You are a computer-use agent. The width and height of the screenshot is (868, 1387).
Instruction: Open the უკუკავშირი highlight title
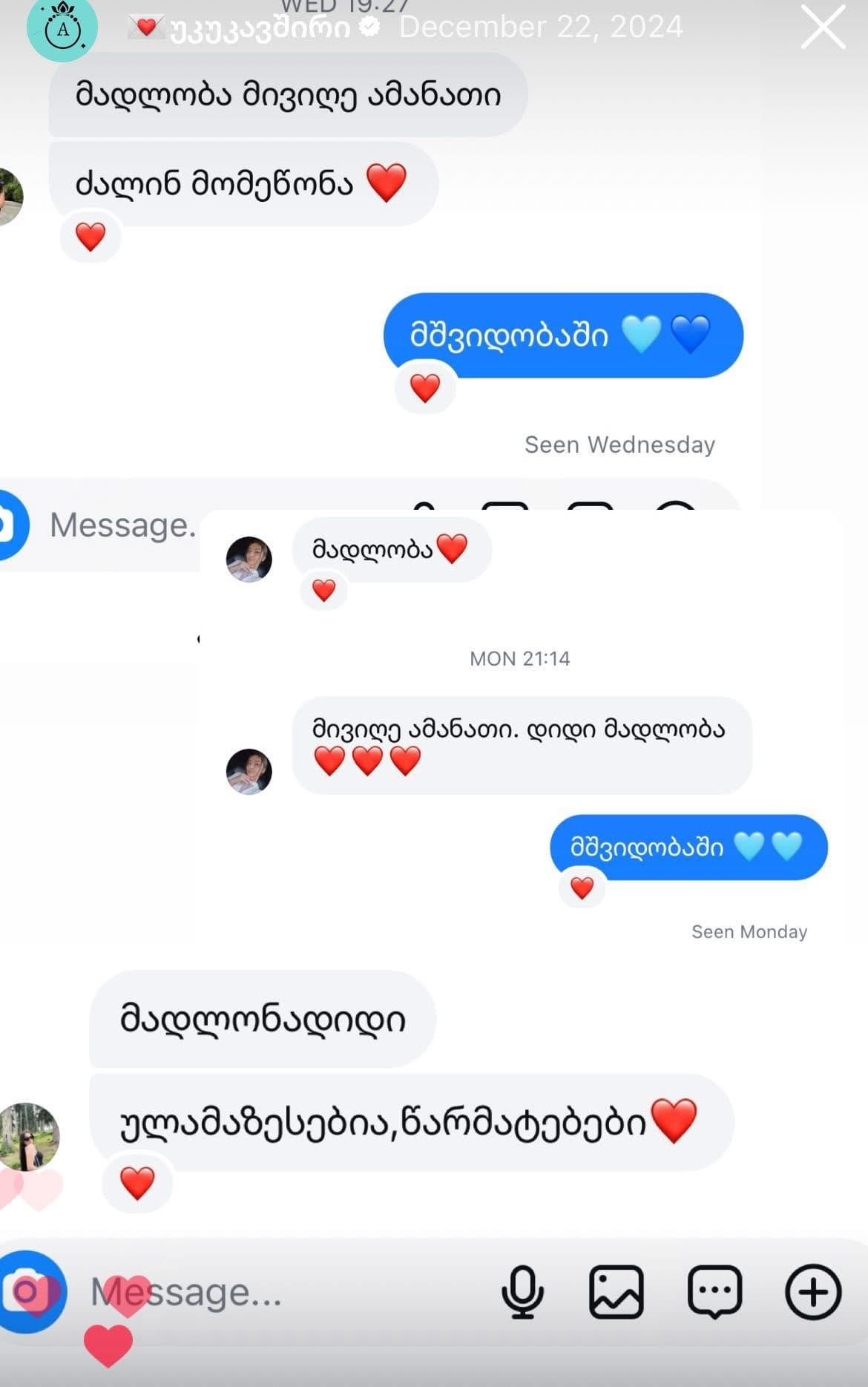coord(260,28)
